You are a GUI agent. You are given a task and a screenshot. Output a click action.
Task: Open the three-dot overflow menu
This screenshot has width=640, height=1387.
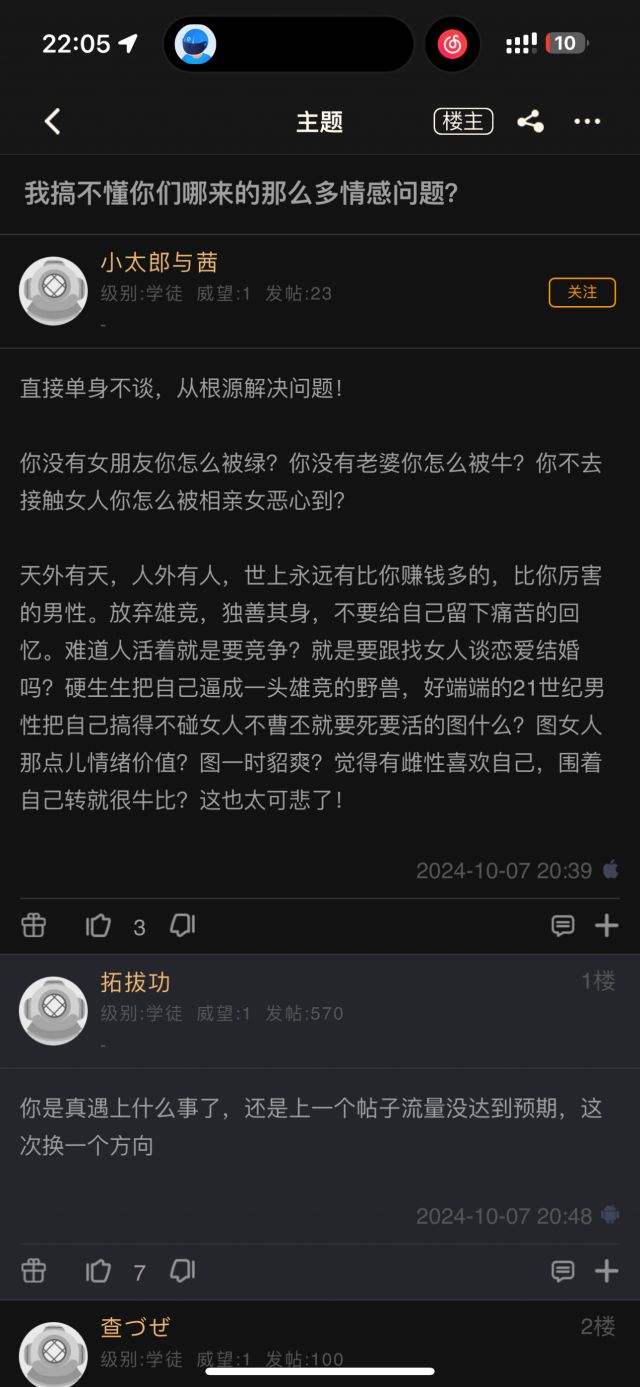(x=587, y=122)
